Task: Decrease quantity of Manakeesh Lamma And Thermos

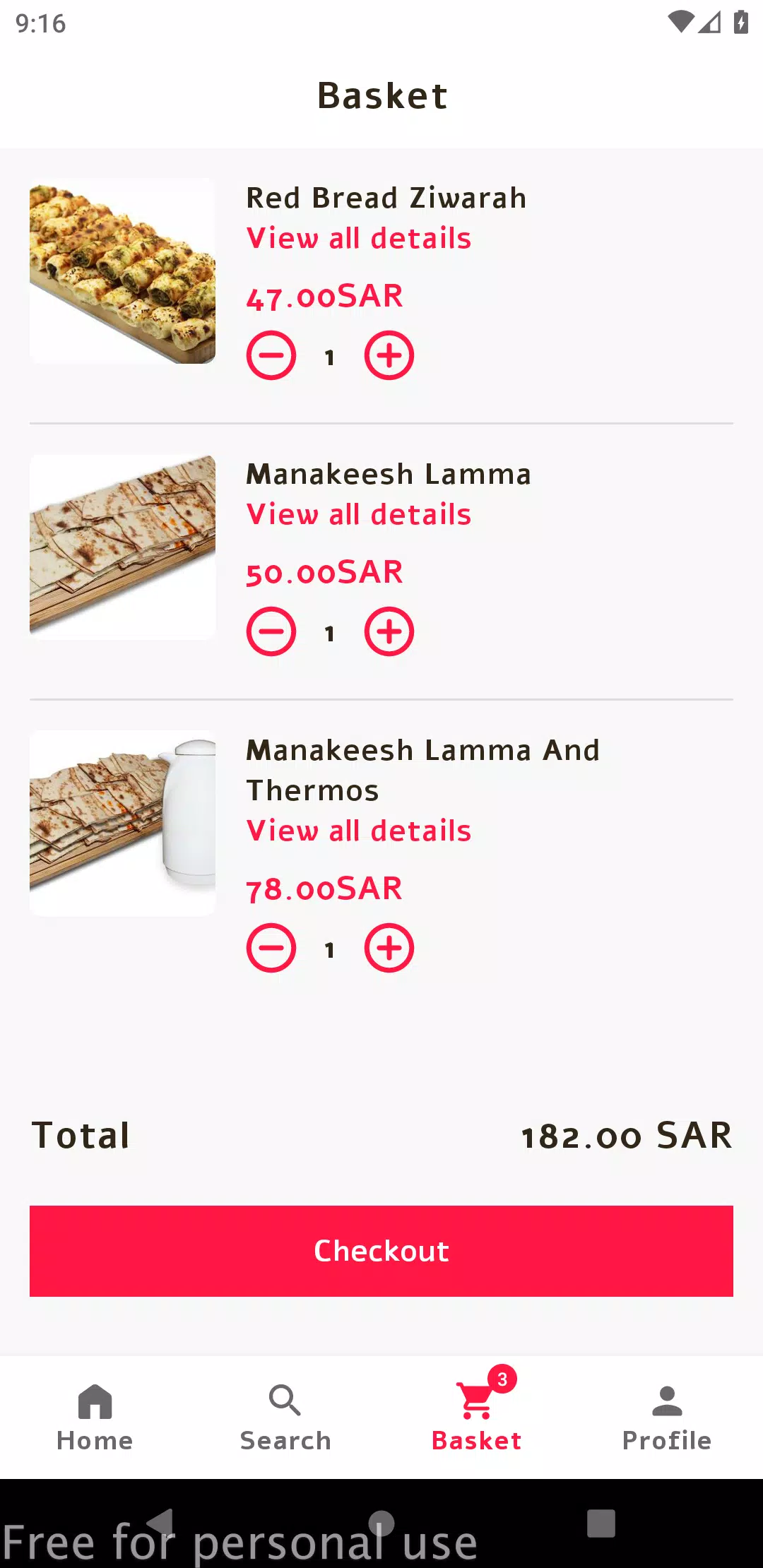Action: [x=271, y=948]
